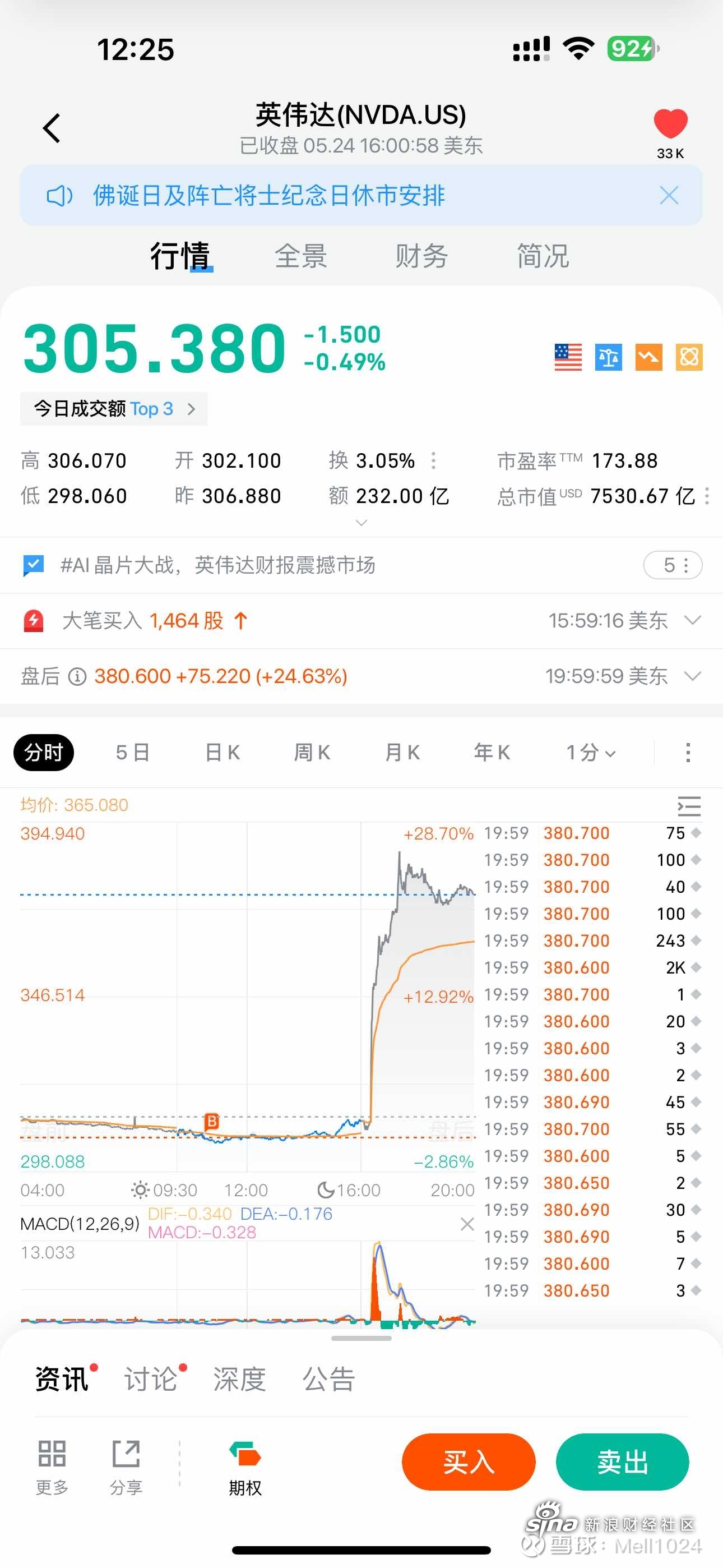Open the 1分 interval dropdown
Viewport: 723px width, 1568px height.
tap(591, 753)
